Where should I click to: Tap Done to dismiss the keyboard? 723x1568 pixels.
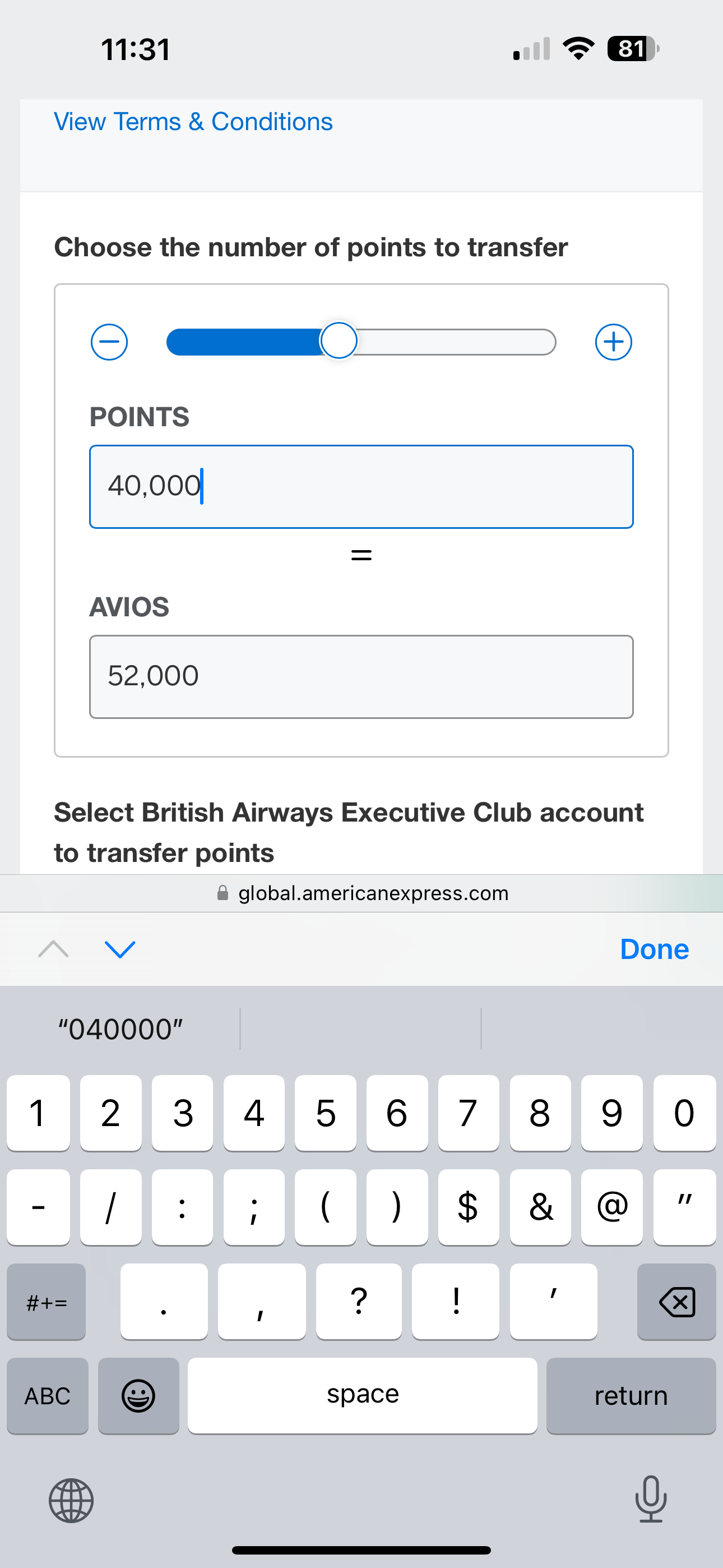click(x=654, y=949)
